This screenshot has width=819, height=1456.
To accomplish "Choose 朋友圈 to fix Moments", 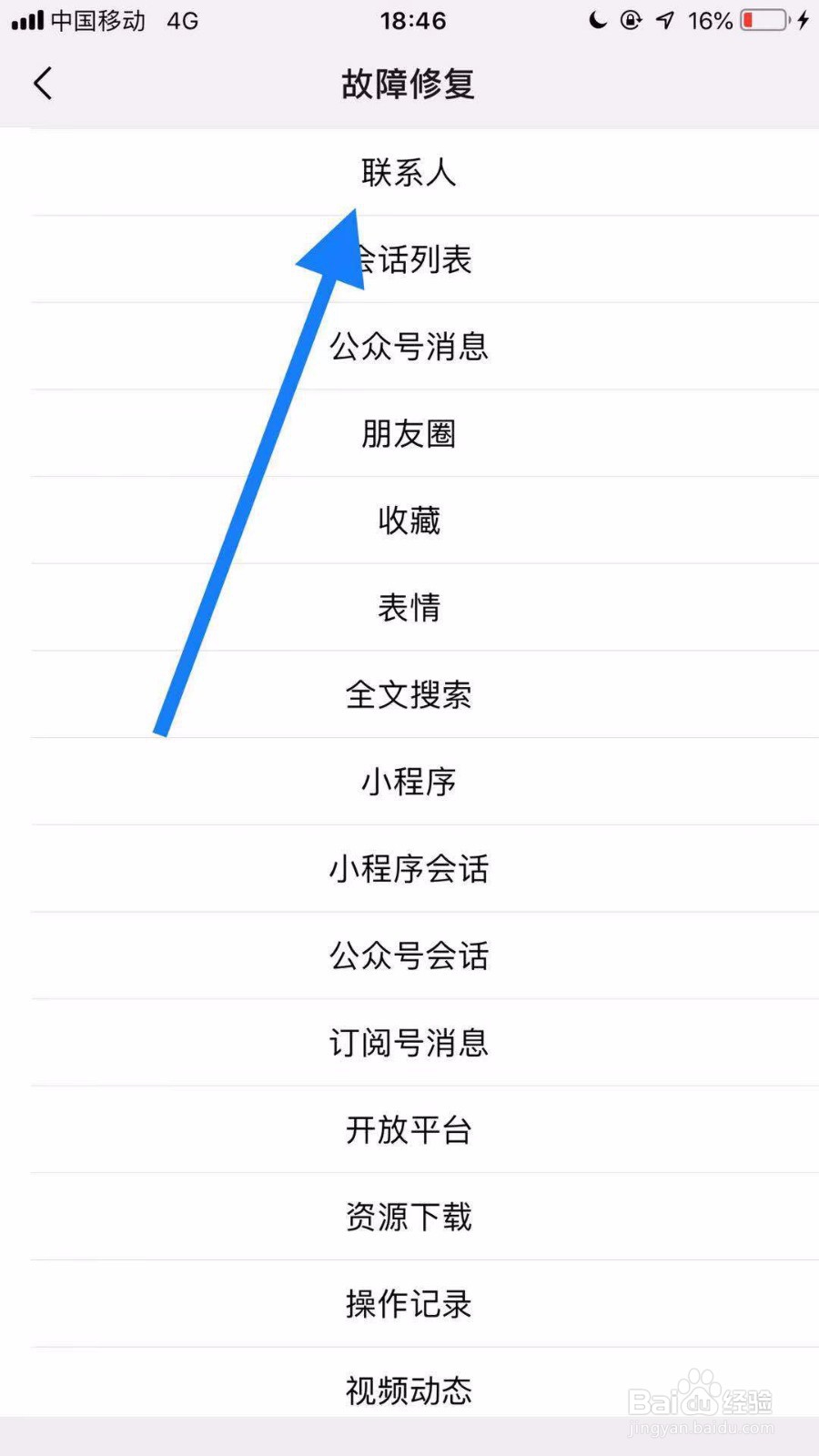I will tap(409, 434).
